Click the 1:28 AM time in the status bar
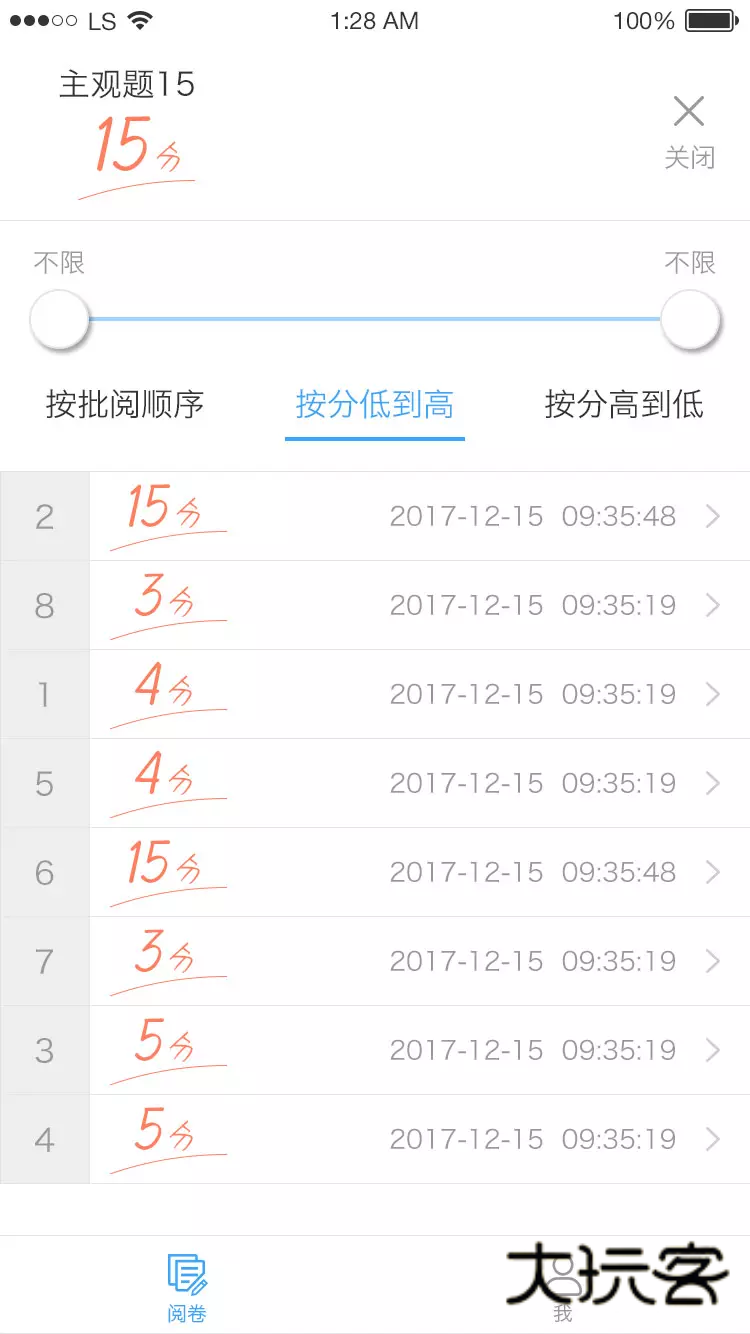Image resolution: width=750 pixels, height=1334 pixels. (x=375, y=20)
